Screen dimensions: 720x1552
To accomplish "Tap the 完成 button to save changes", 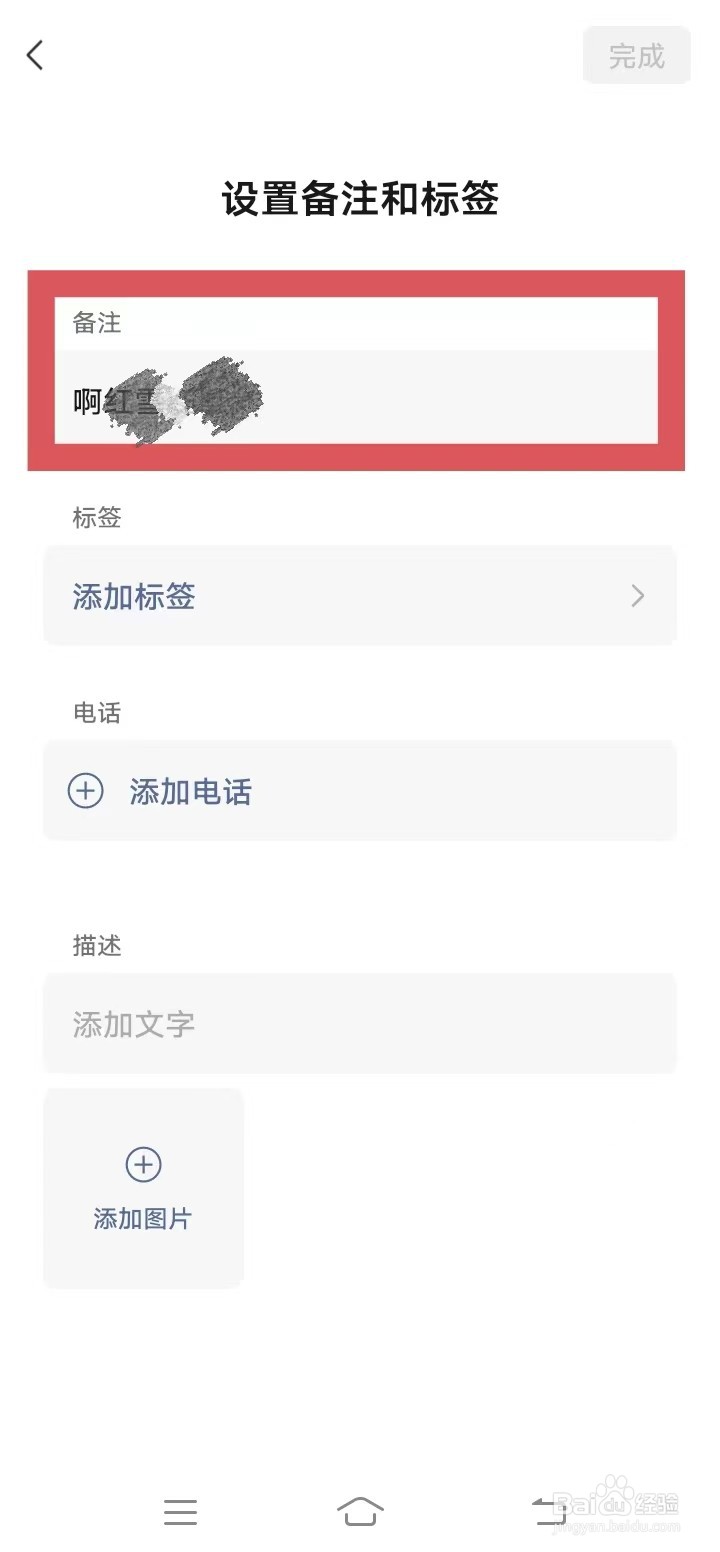I will (636, 55).
